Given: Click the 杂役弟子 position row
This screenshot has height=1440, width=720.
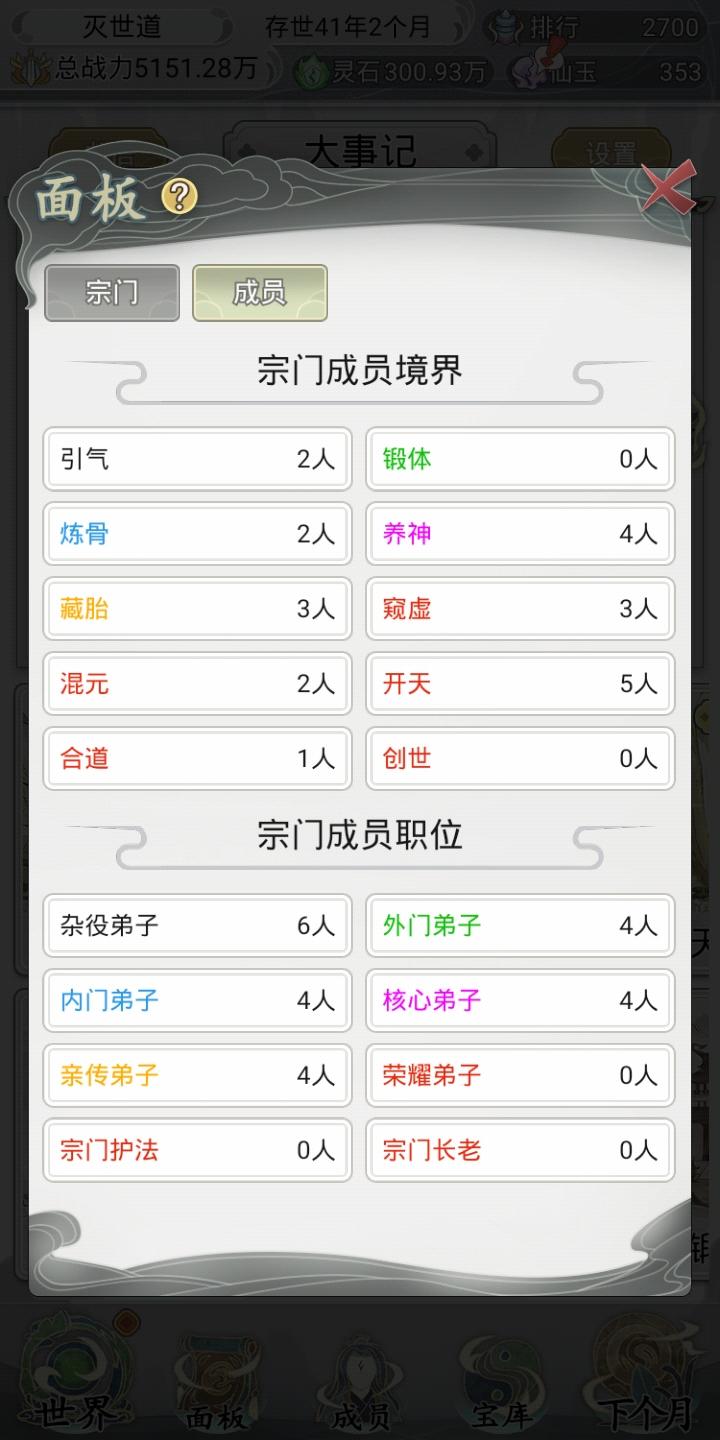Looking at the screenshot, I should pyautogui.click(x=196, y=925).
